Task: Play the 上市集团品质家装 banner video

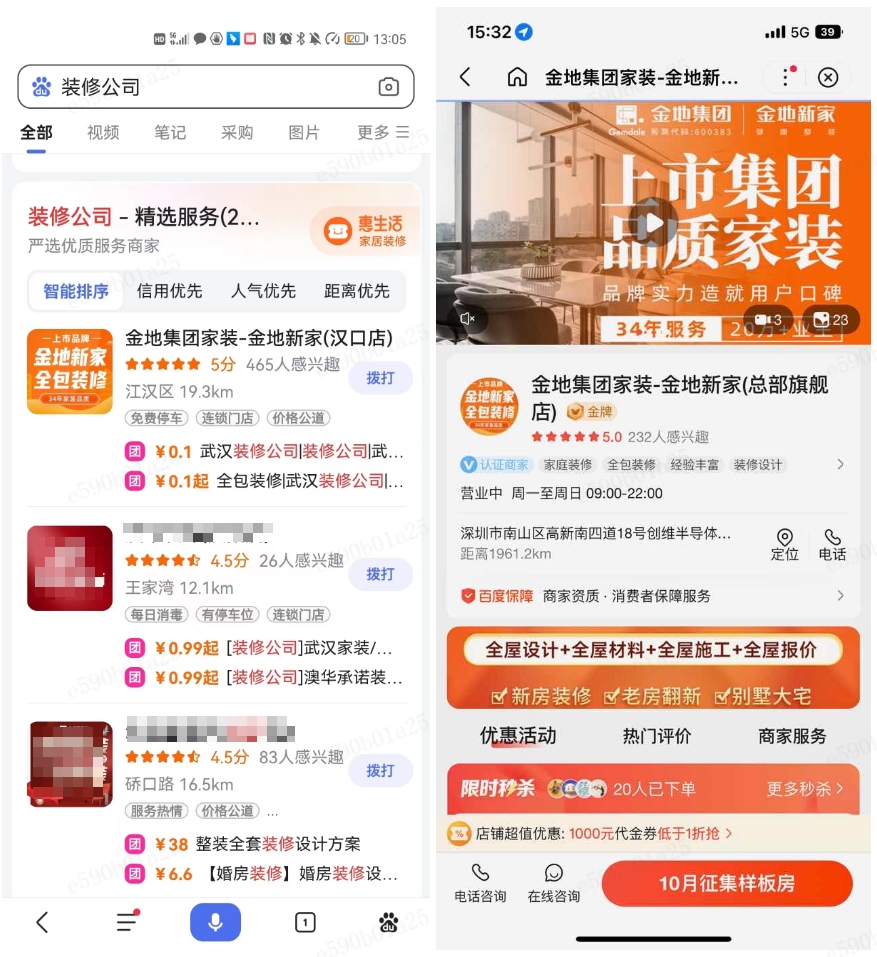Action: pos(653,223)
